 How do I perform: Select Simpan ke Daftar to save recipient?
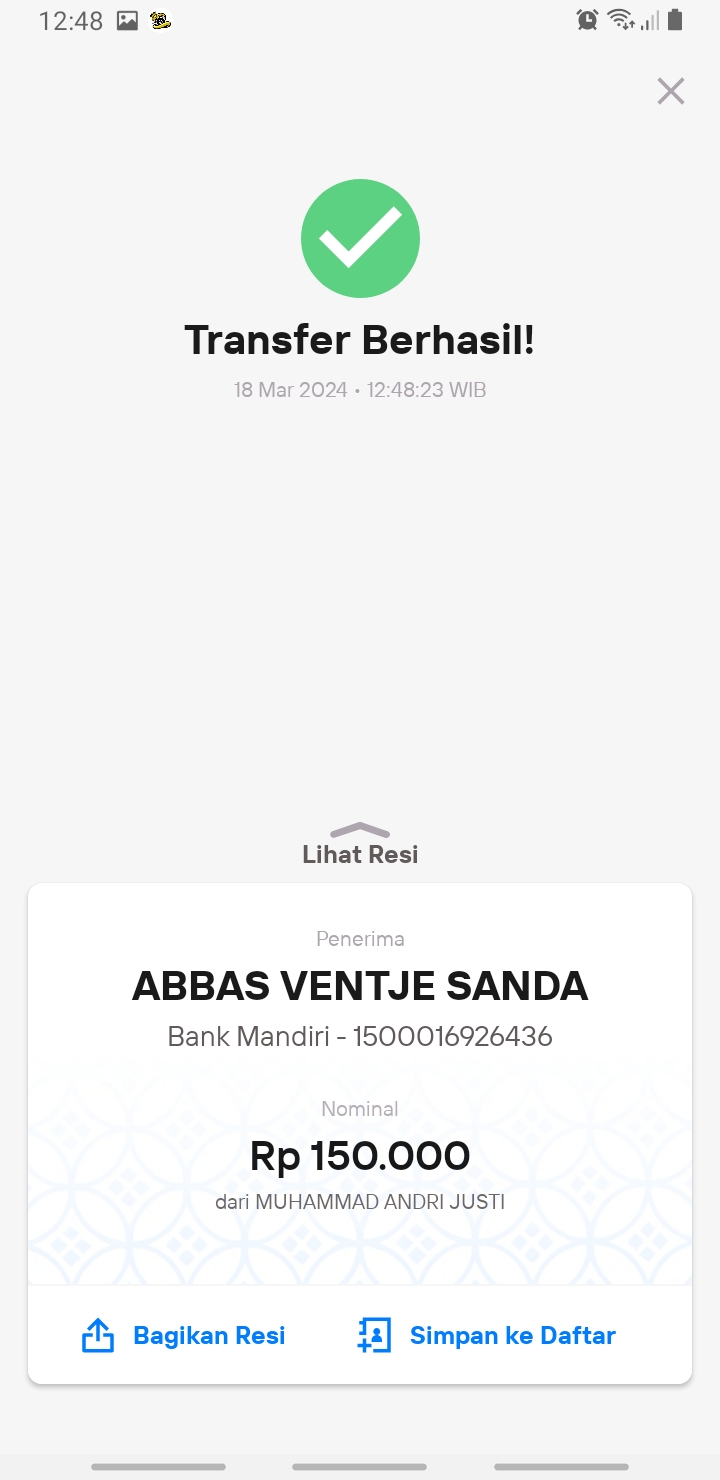coord(486,1335)
